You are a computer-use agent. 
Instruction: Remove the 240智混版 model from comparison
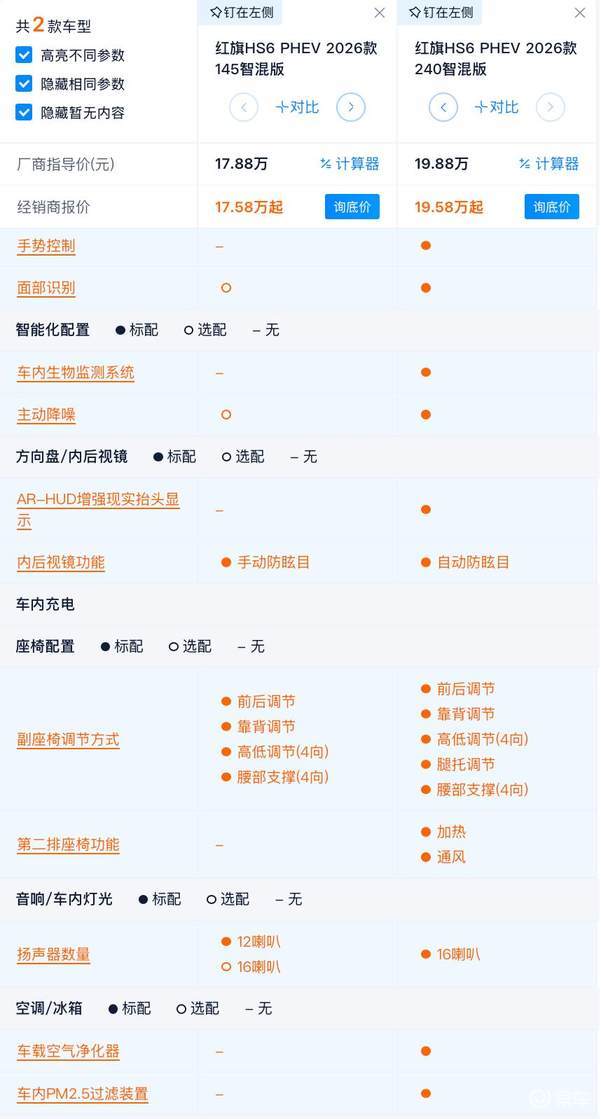pos(580,13)
